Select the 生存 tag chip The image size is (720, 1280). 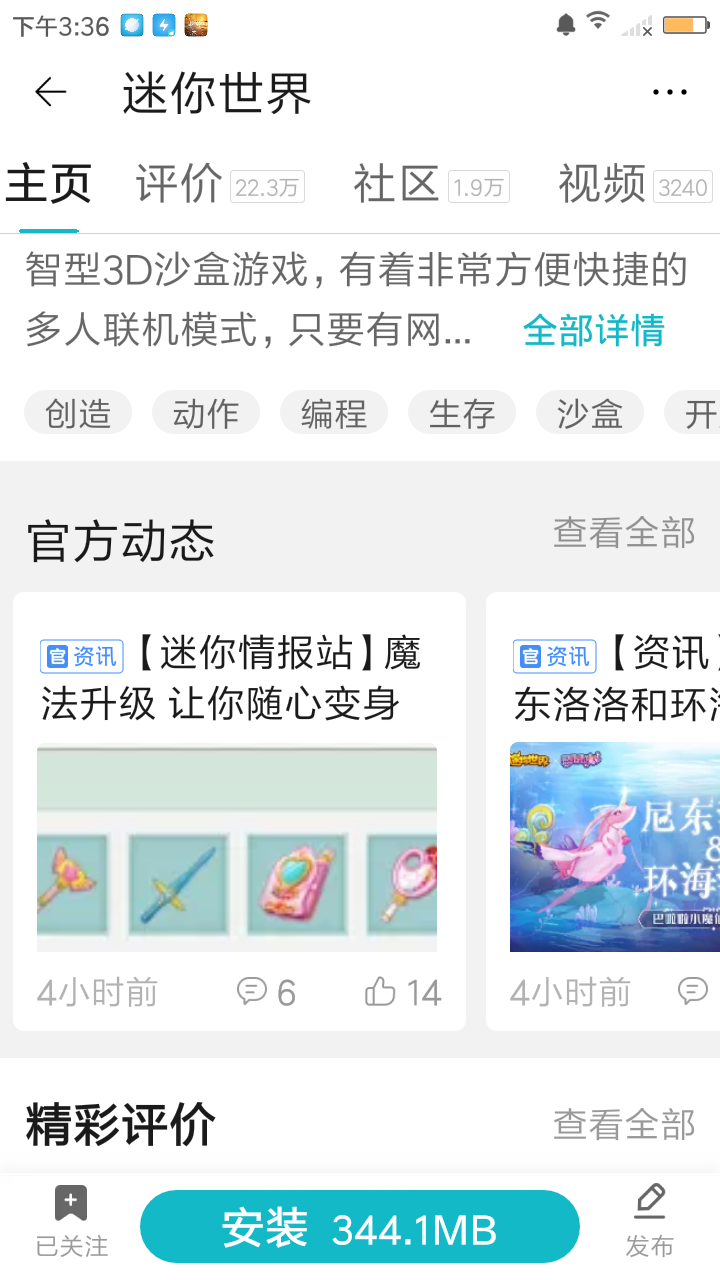click(461, 413)
